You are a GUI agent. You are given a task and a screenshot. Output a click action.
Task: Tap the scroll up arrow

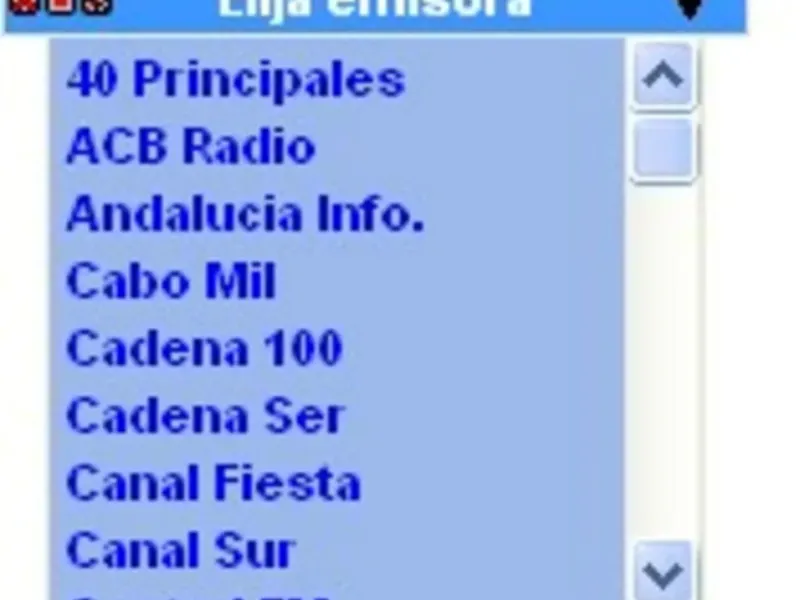662,76
